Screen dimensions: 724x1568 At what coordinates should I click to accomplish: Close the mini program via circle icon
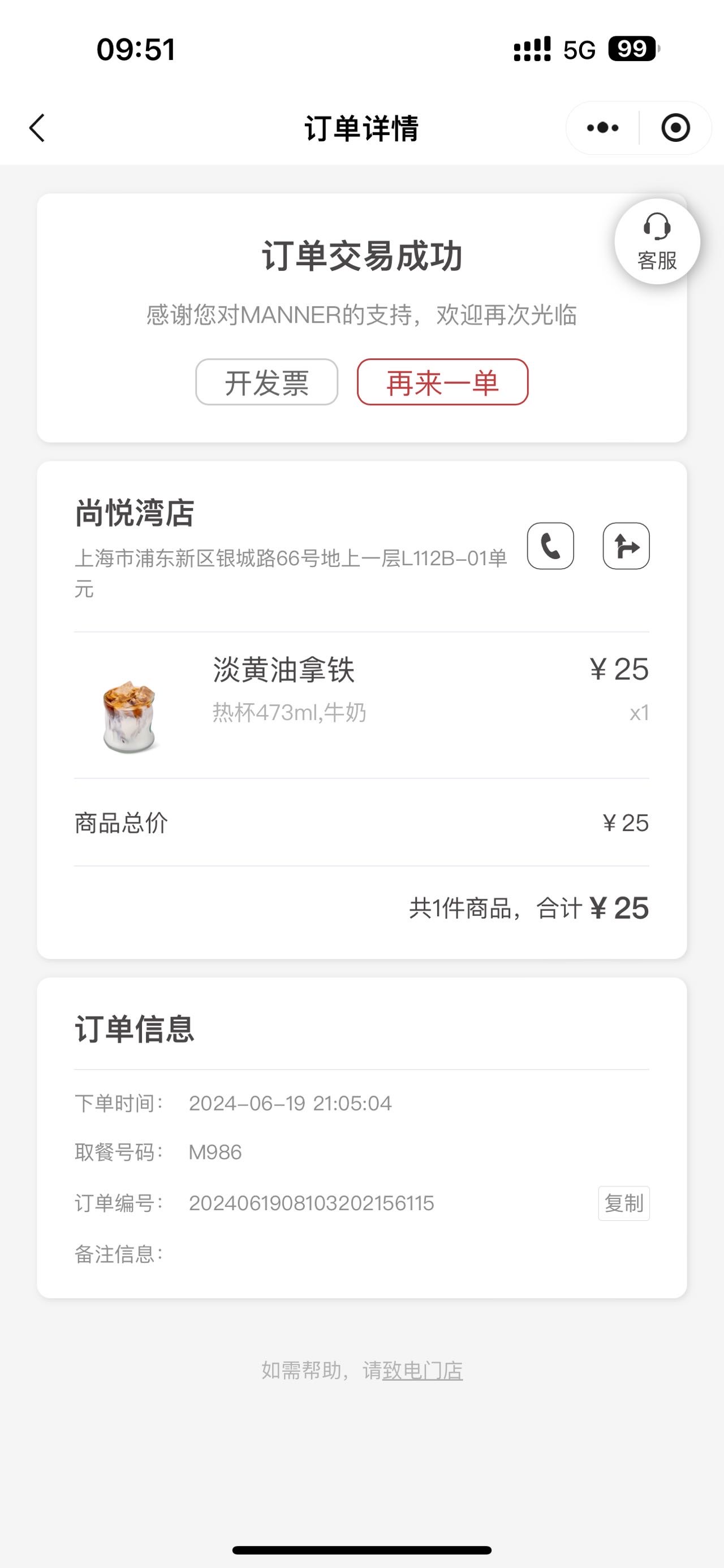point(675,128)
